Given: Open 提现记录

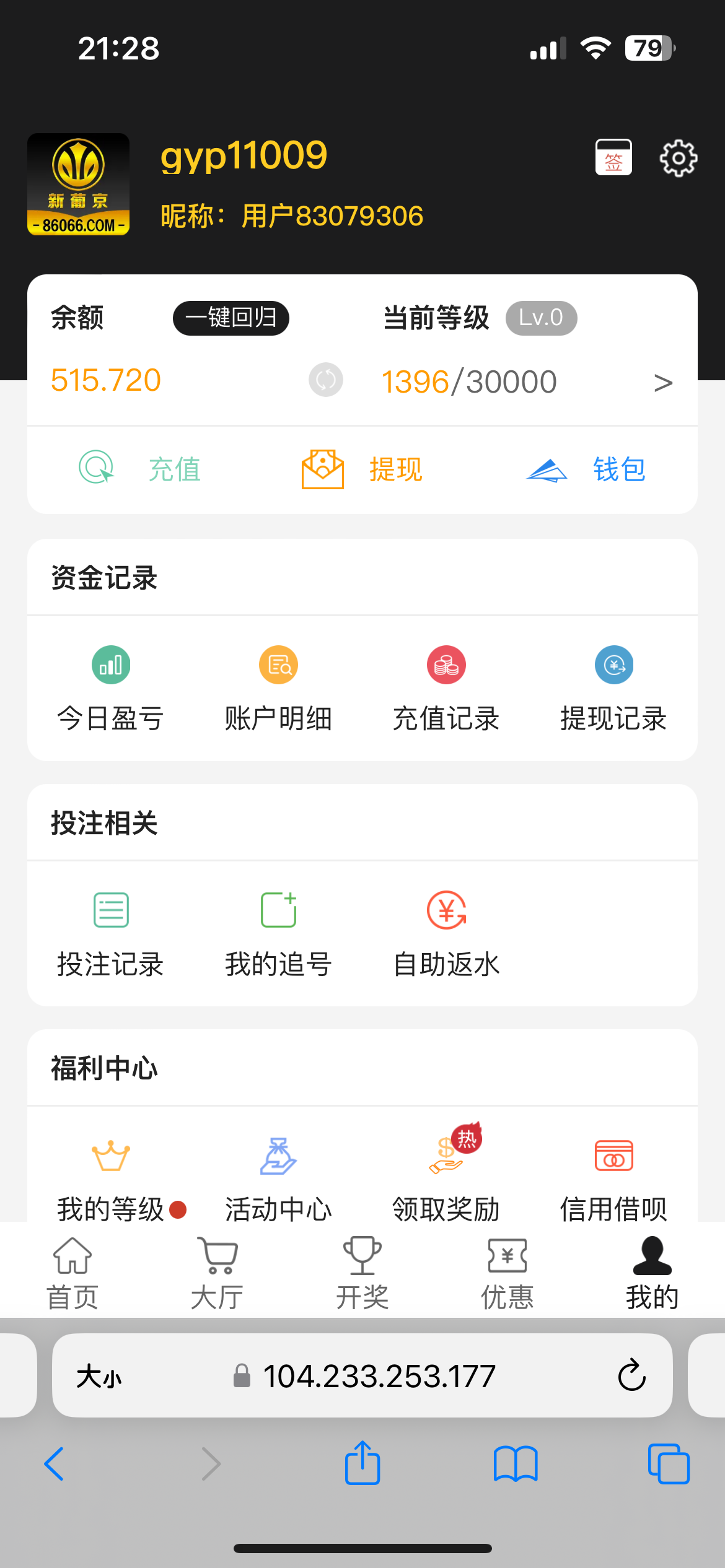Looking at the screenshot, I should click(x=613, y=689).
